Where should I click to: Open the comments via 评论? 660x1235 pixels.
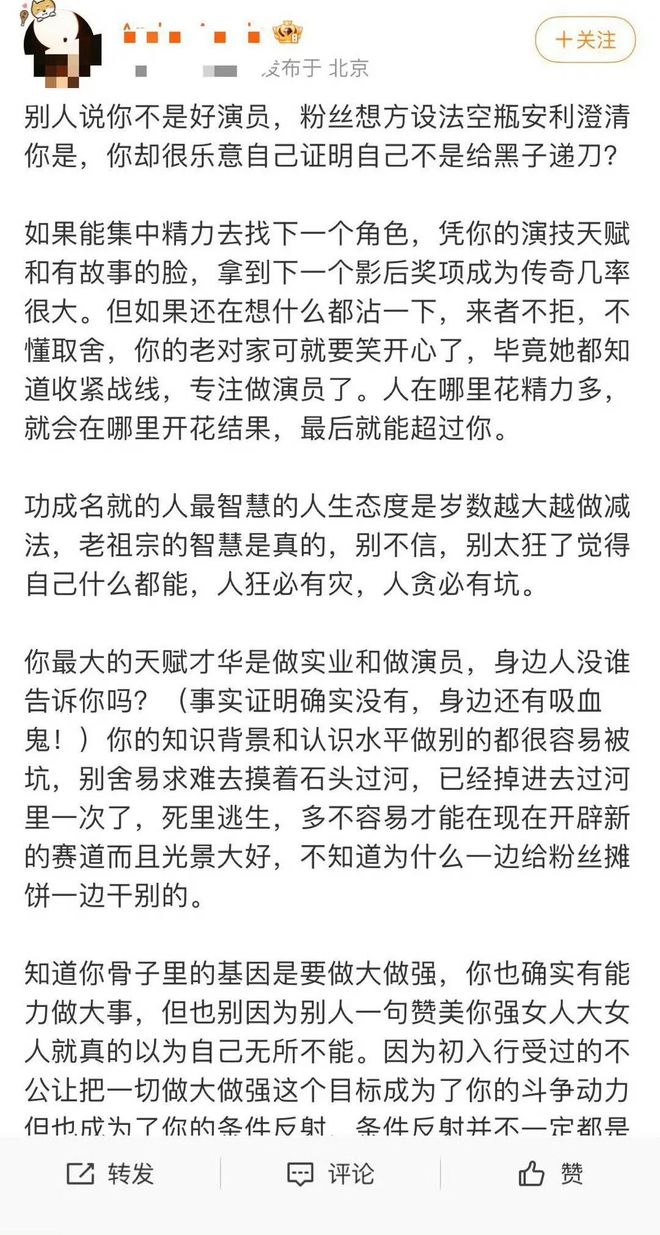coord(329,1173)
